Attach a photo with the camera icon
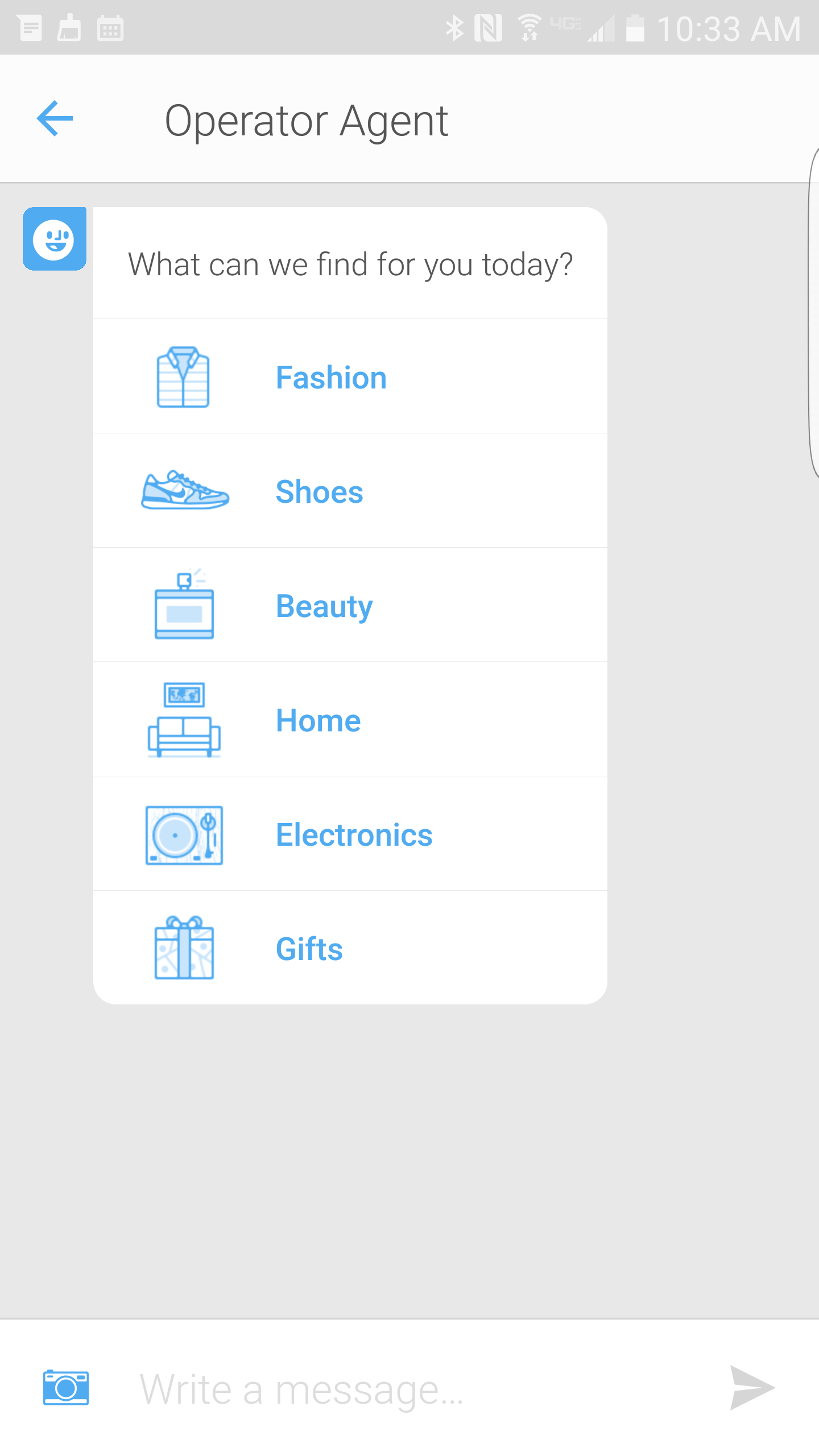 (x=66, y=1388)
